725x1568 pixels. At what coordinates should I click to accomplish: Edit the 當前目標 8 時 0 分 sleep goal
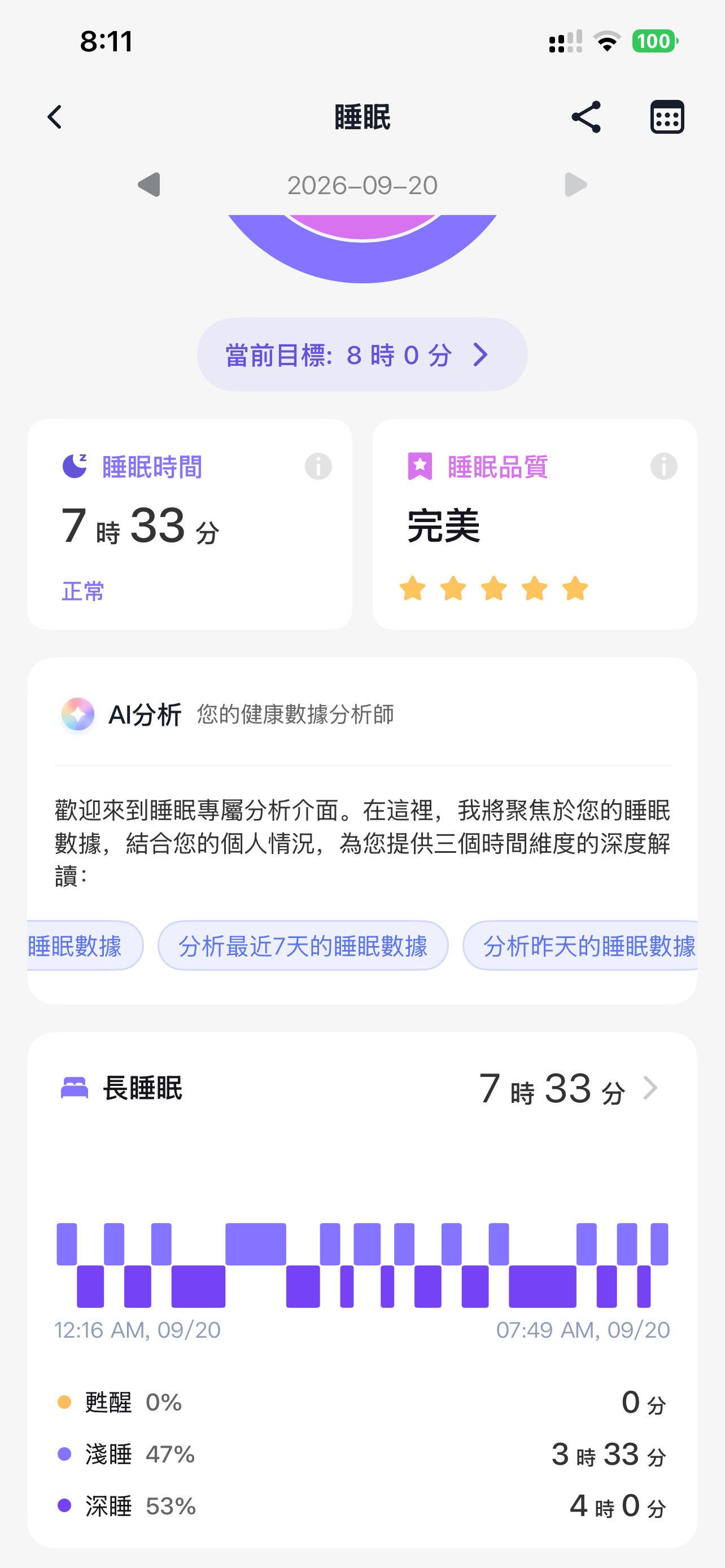click(362, 354)
